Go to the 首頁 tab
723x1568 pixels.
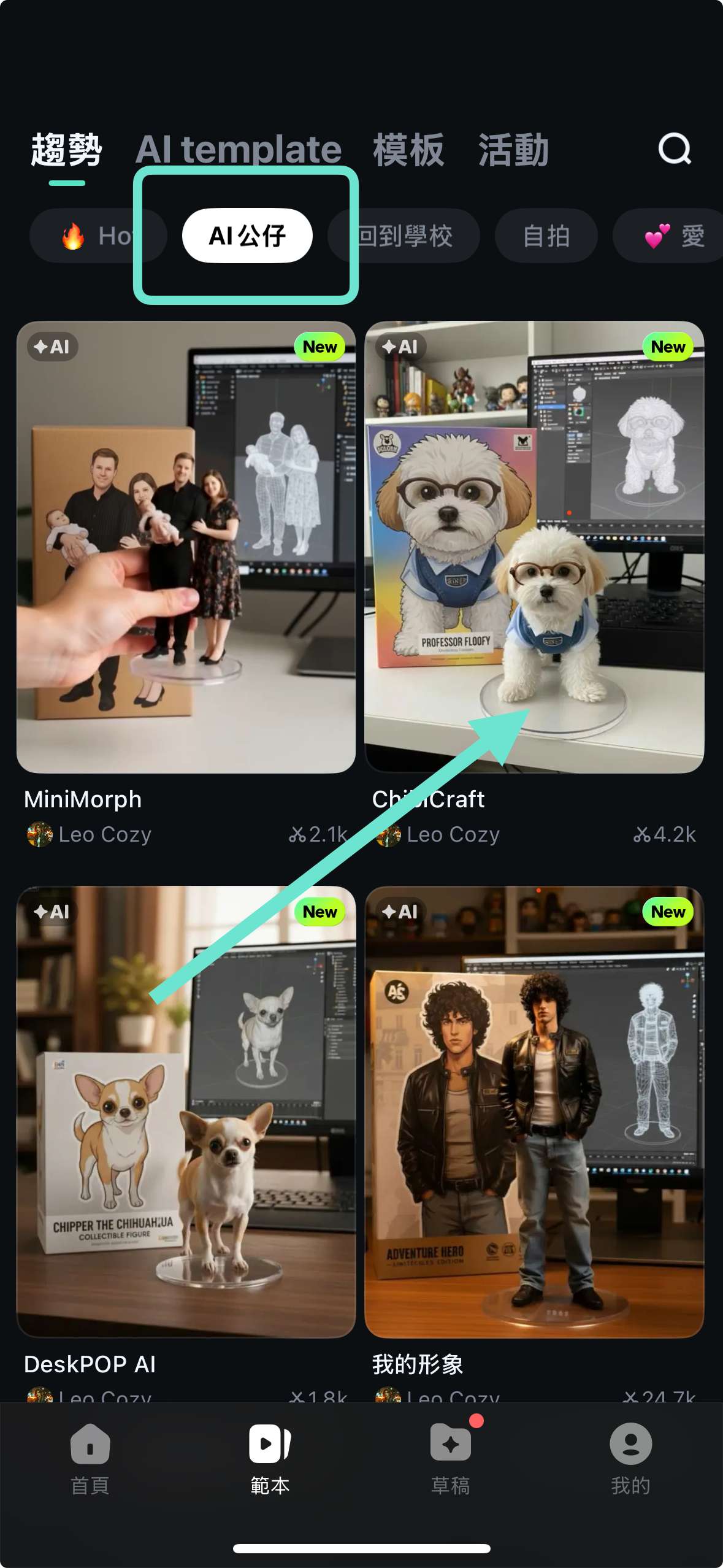click(x=90, y=1459)
